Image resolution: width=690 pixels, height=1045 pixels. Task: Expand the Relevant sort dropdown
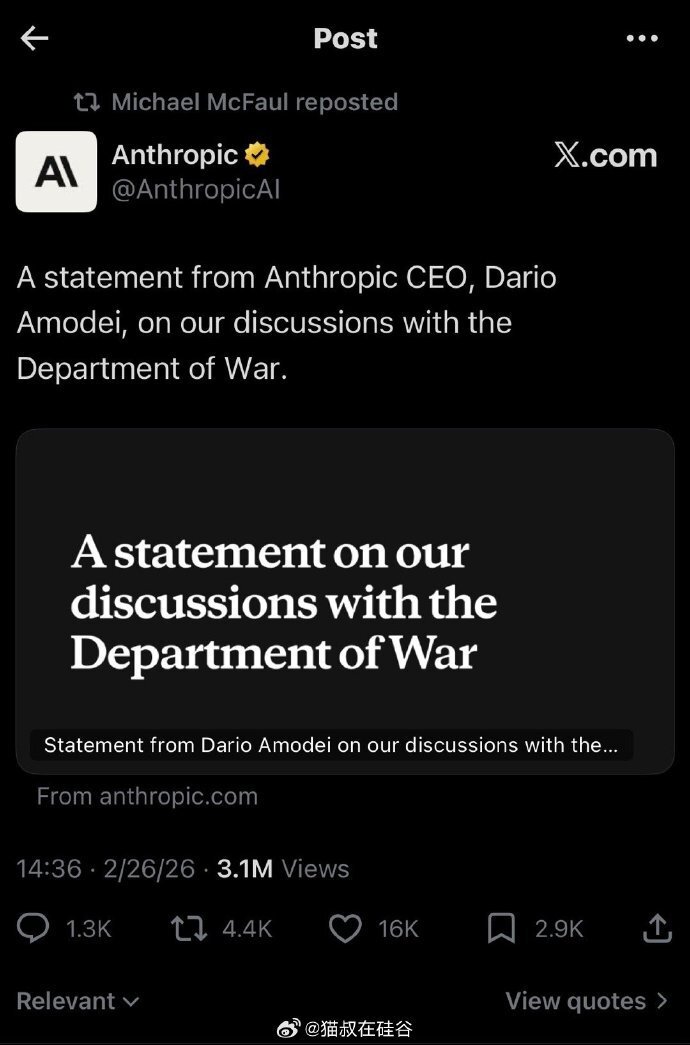(78, 1001)
